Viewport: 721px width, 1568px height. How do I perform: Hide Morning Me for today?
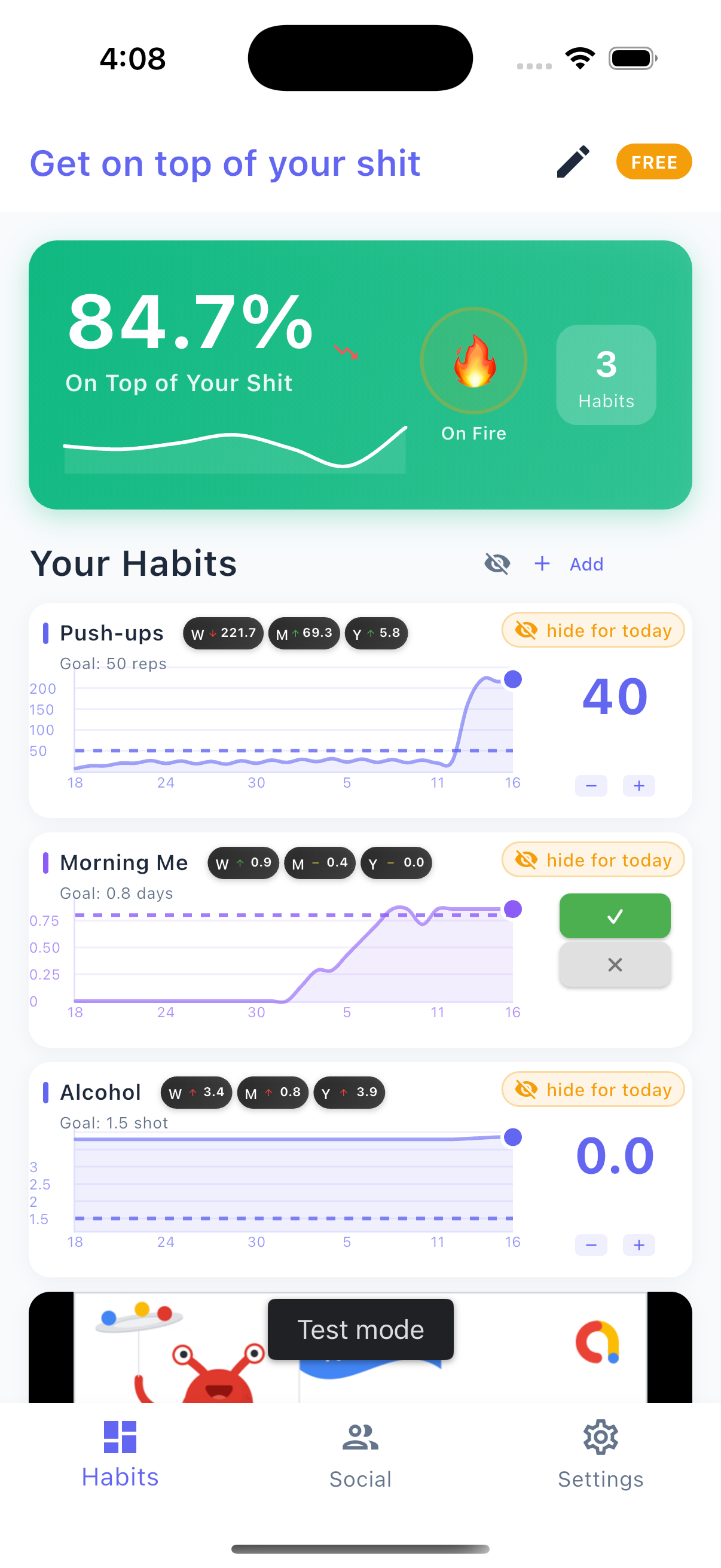(592, 860)
